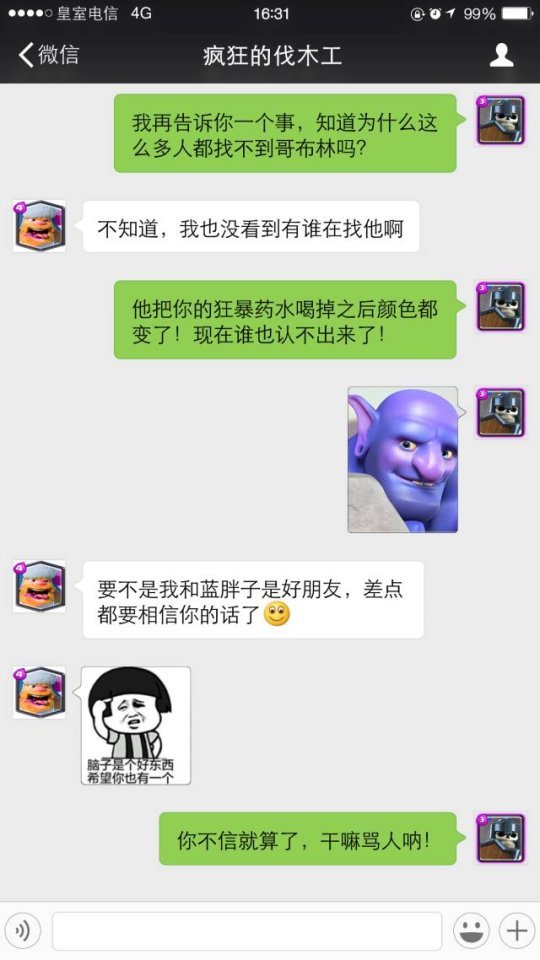This screenshot has width=540, height=960.
Task: Open the emoji sticker picker
Action: point(471,931)
